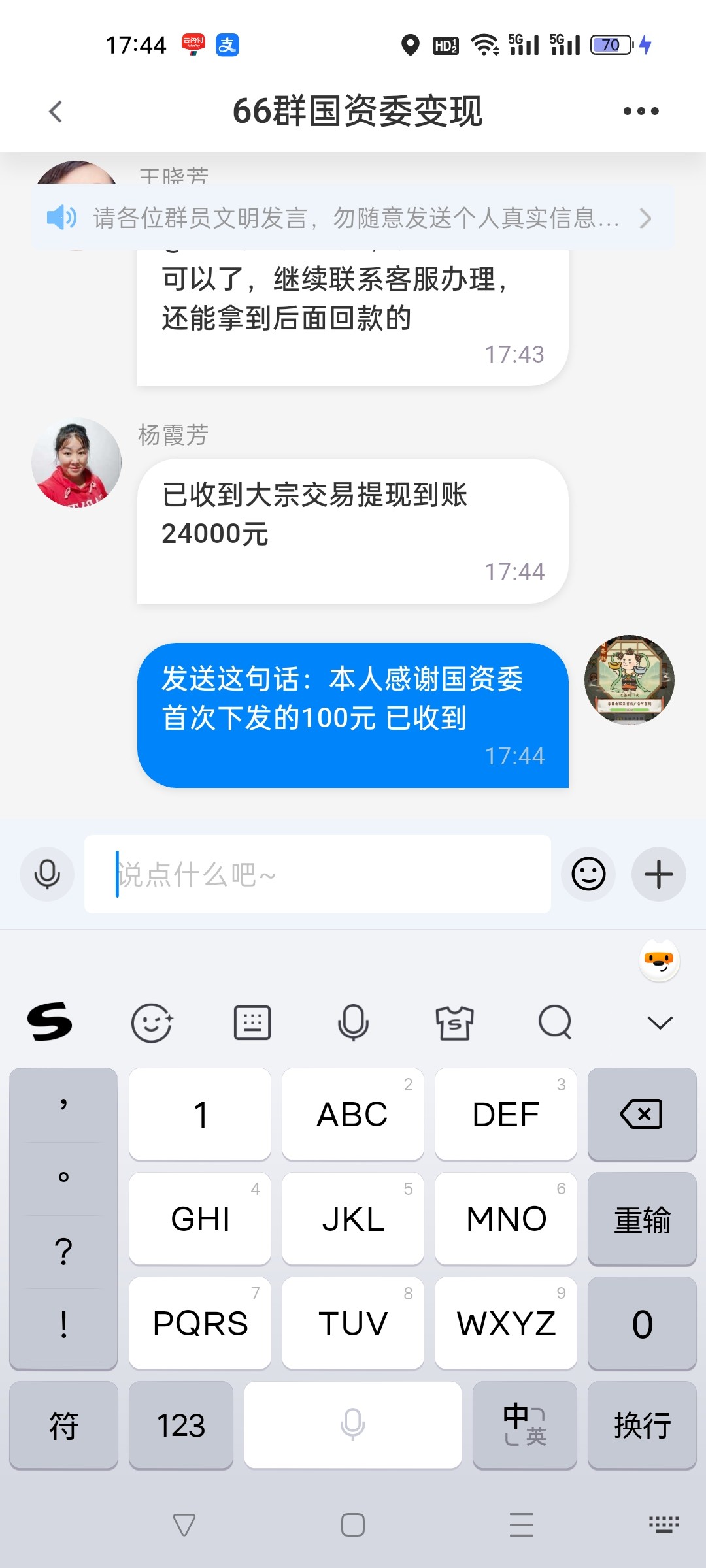
Task: Collapse the on-screen keyboard
Action: tap(660, 1022)
